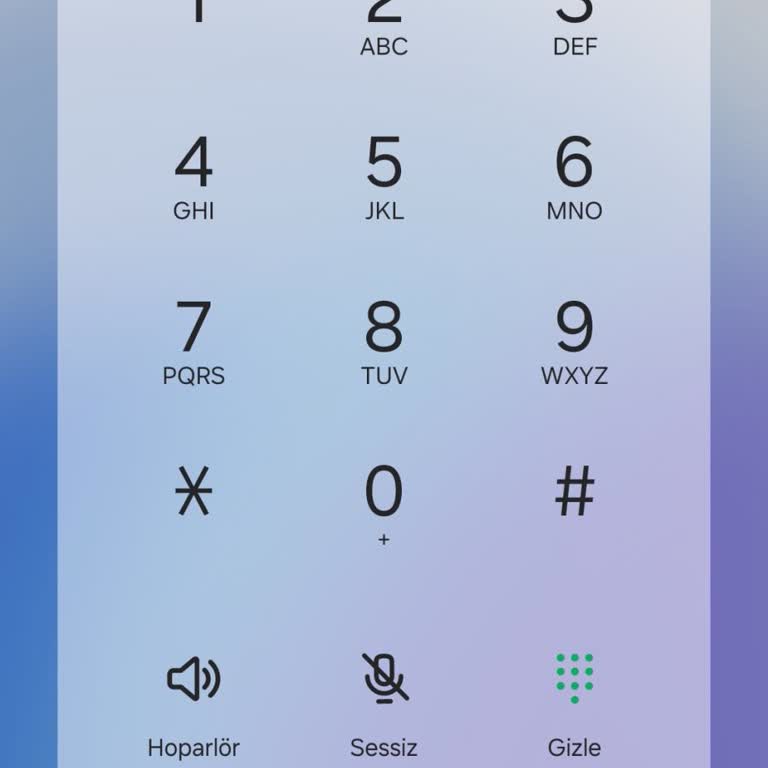Mute the call with Sessiz
Viewport: 768px width, 768px height.
pyautogui.click(x=384, y=700)
